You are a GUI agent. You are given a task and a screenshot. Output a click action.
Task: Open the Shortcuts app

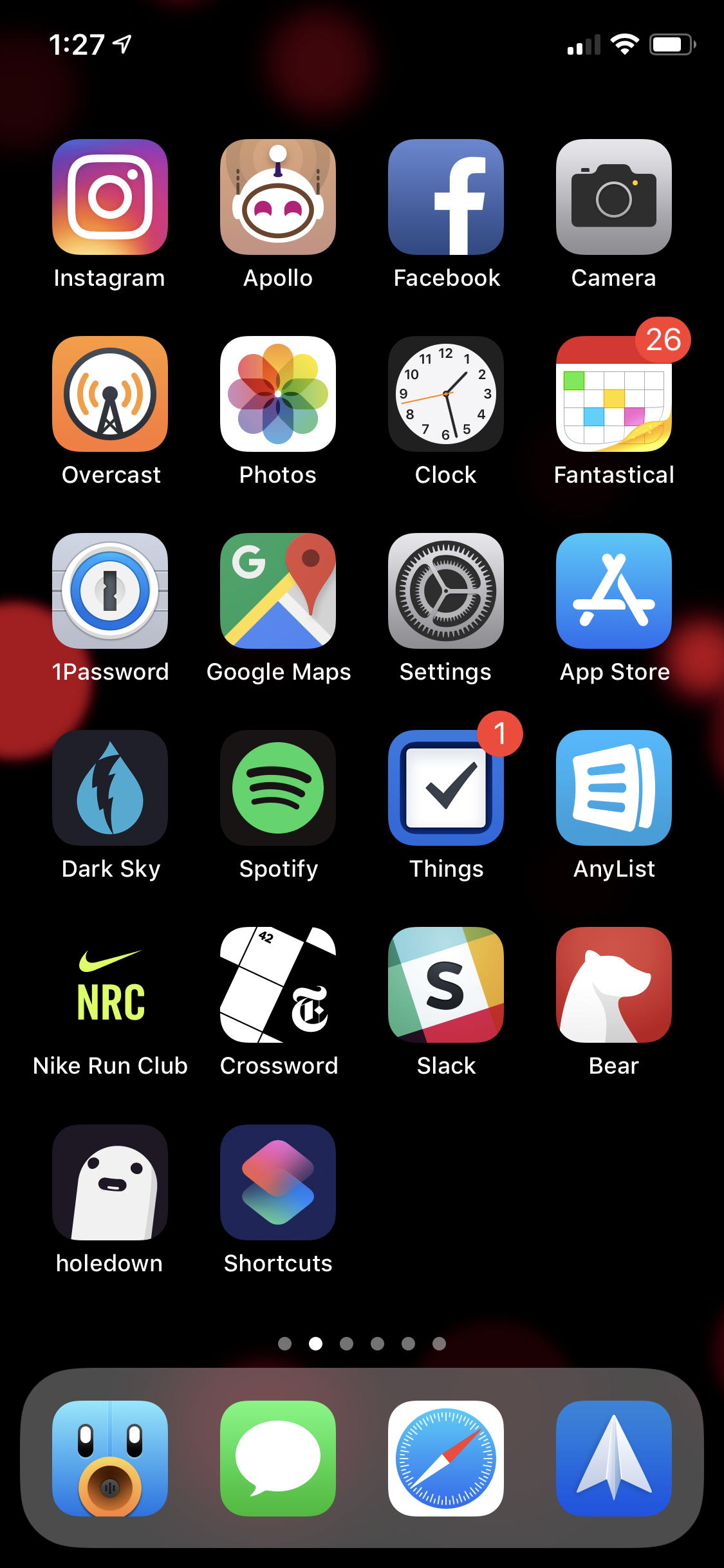click(278, 1182)
